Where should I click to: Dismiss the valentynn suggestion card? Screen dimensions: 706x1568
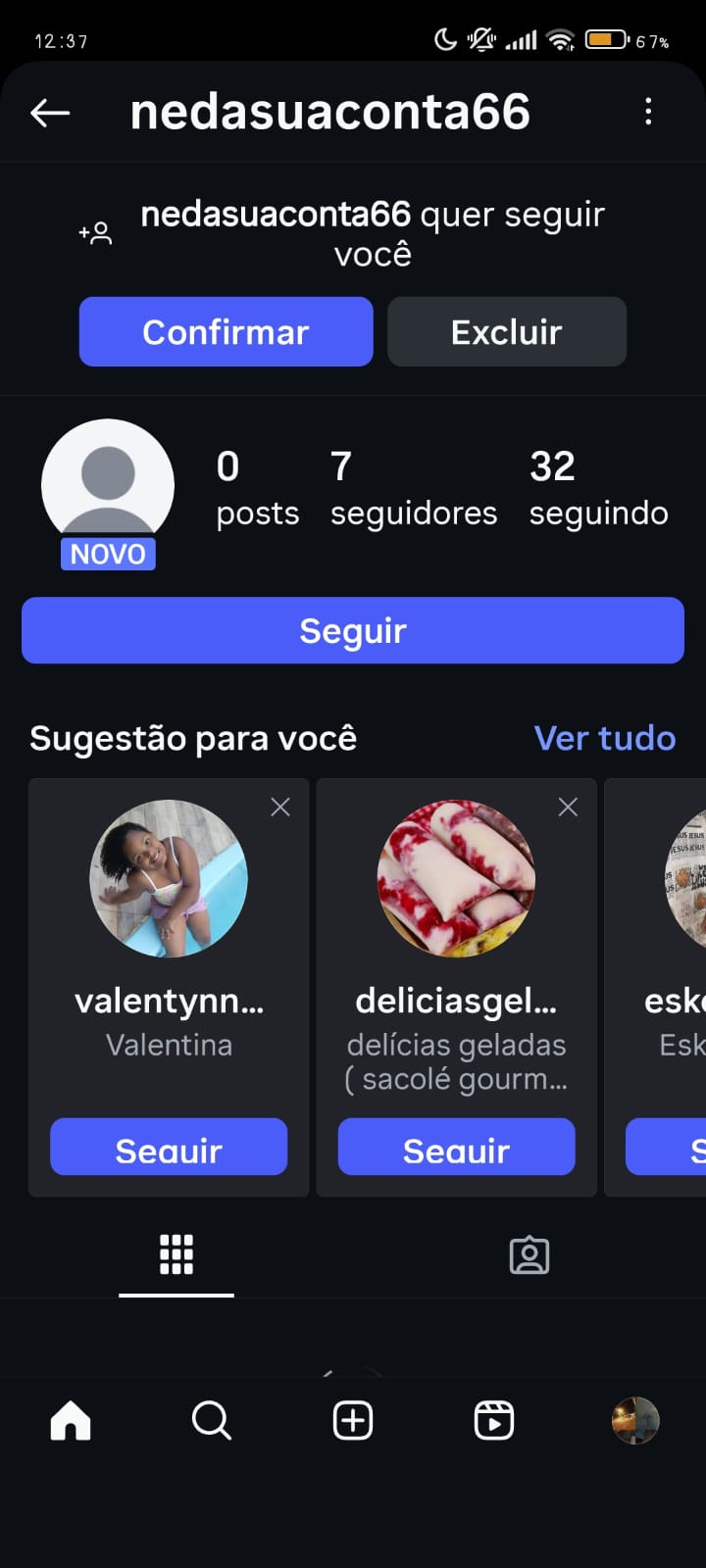(280, 807)
